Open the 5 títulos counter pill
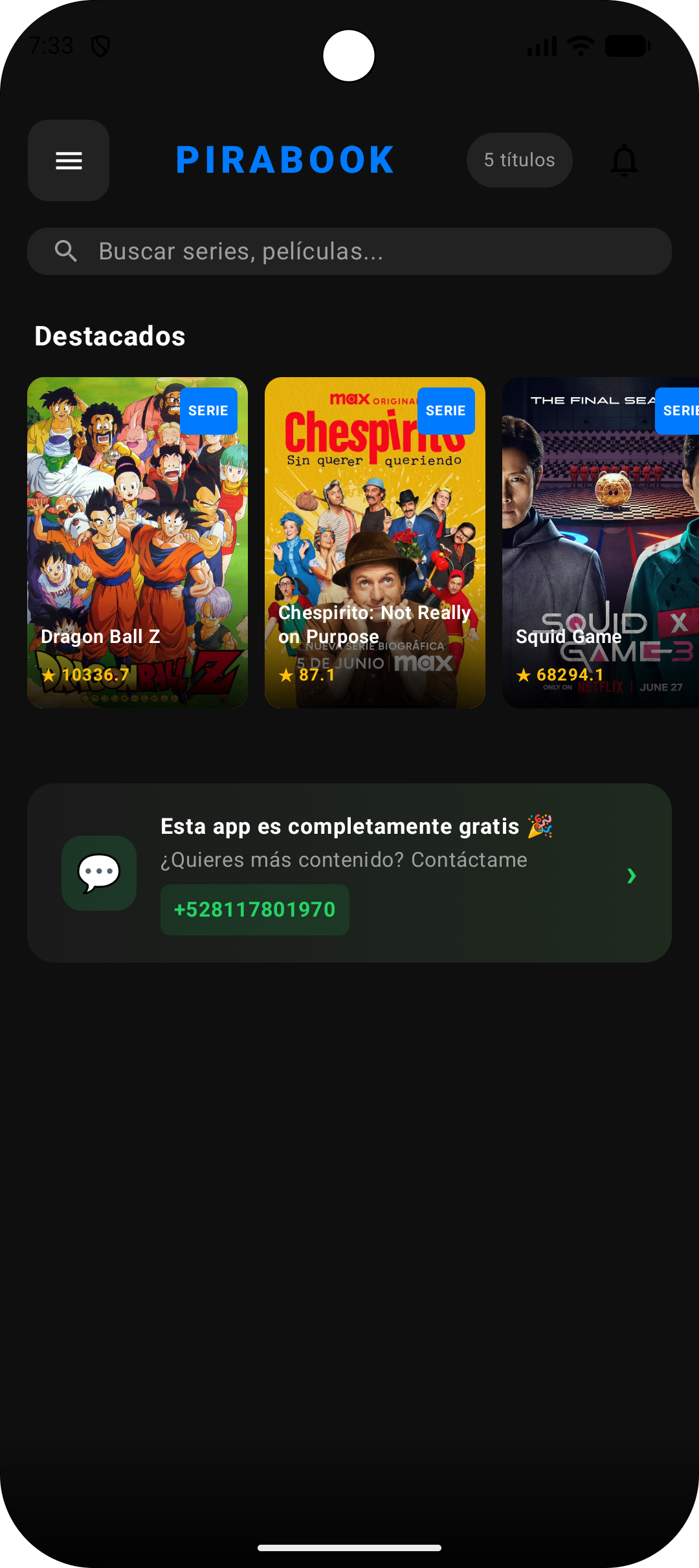The width and height of the screenshot is (699, 1568). (519, 160)
